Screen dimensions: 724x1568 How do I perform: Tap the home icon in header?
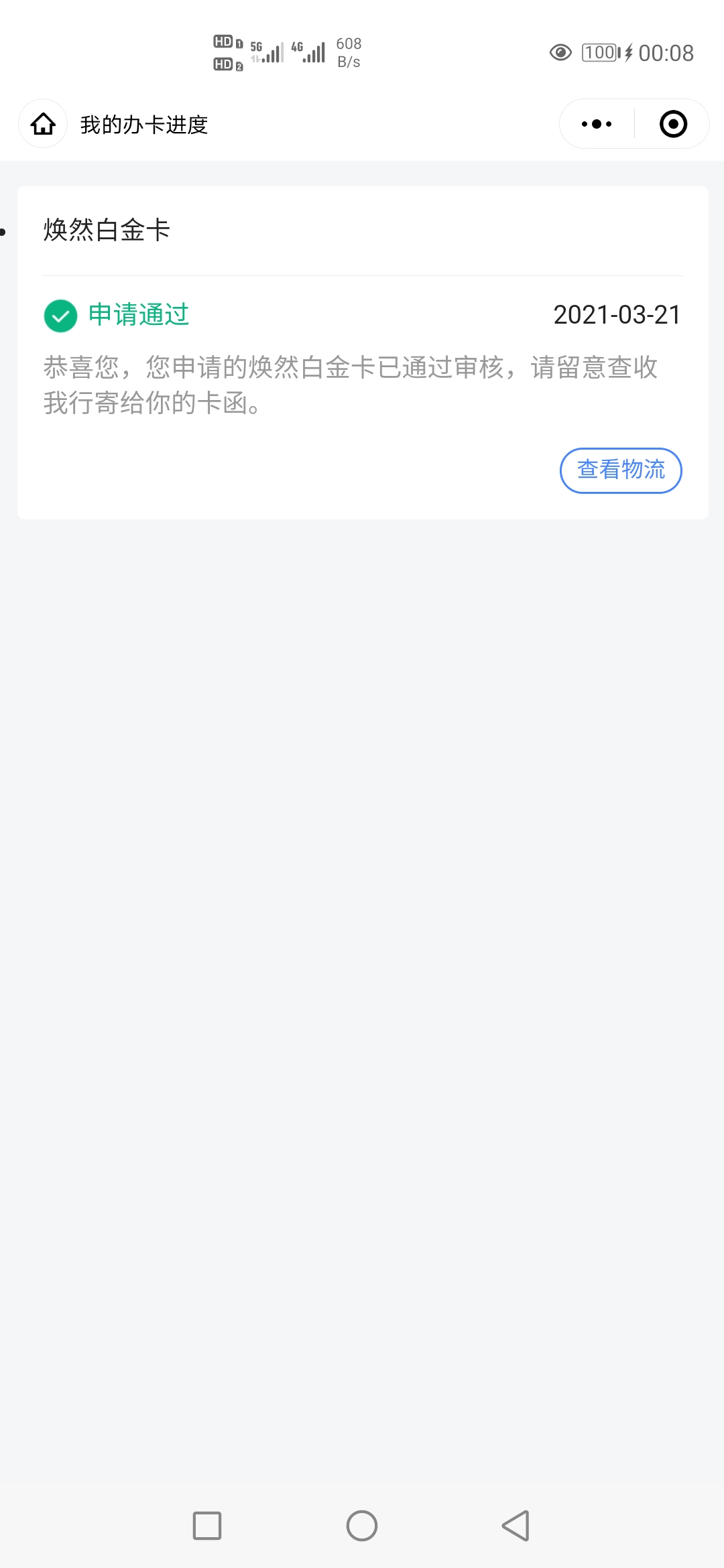pos(43,124)
